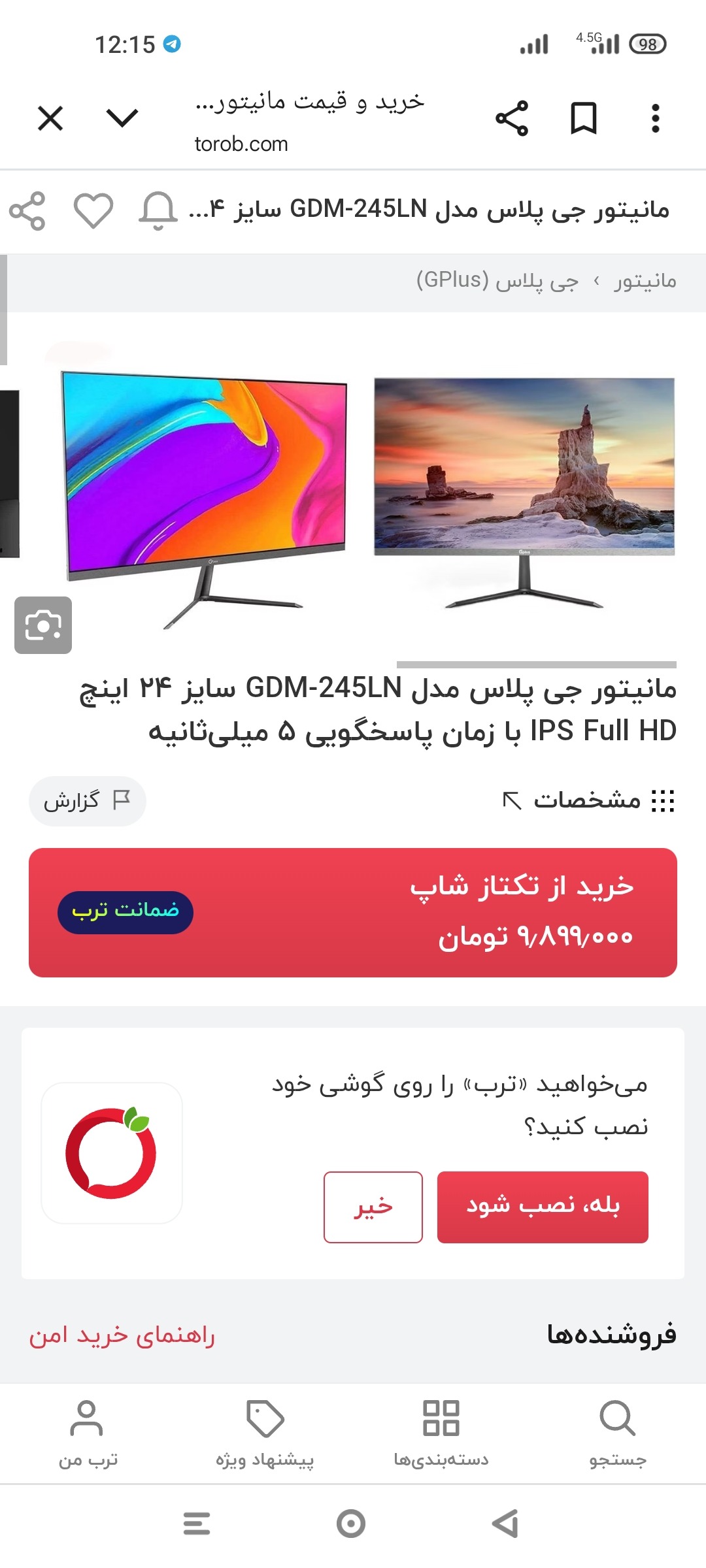Search by image with the camera icon
Viewport: 706px width, 1568px height.
[x=43, y=625]
